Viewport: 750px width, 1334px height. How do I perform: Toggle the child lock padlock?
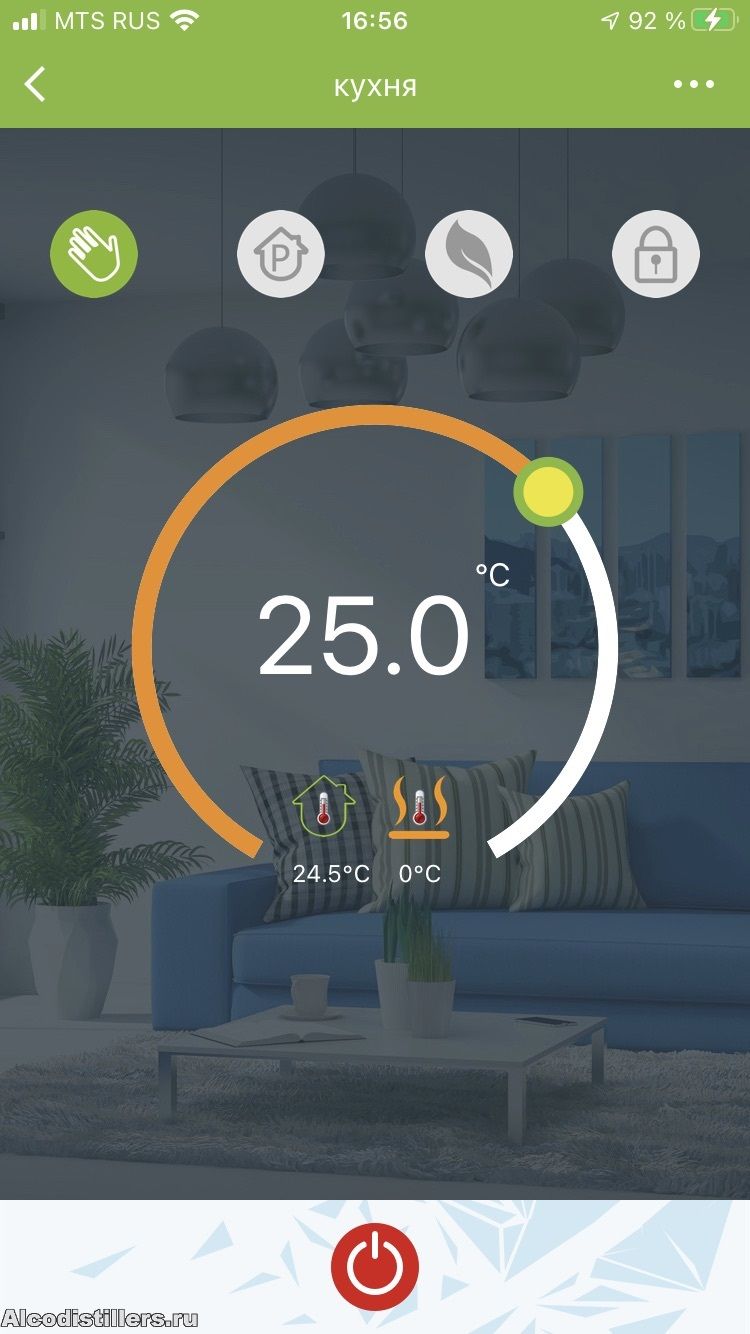pyautogui.click(x=656, y=254)
